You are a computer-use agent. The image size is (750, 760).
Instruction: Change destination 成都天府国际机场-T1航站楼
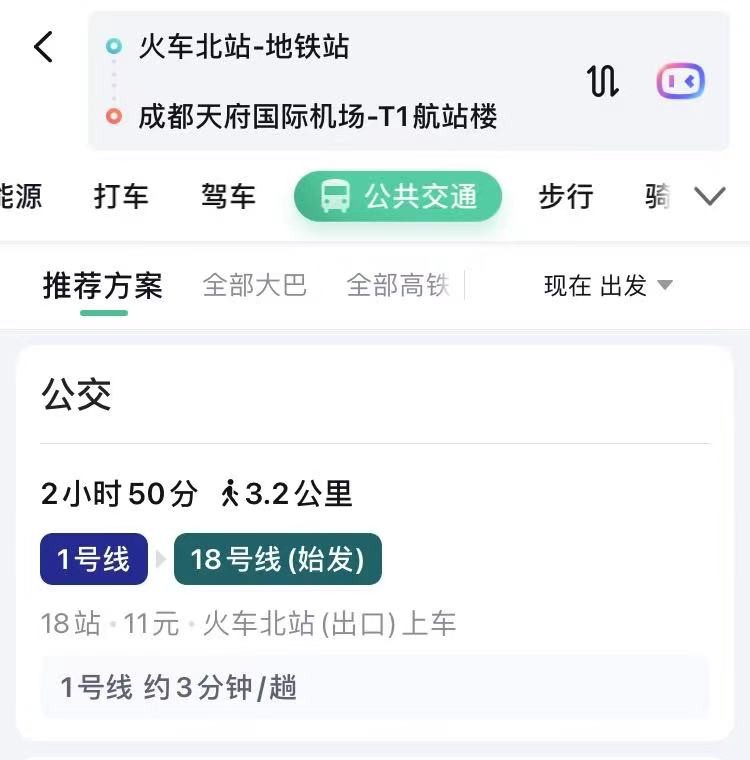[x=317, y=117]
